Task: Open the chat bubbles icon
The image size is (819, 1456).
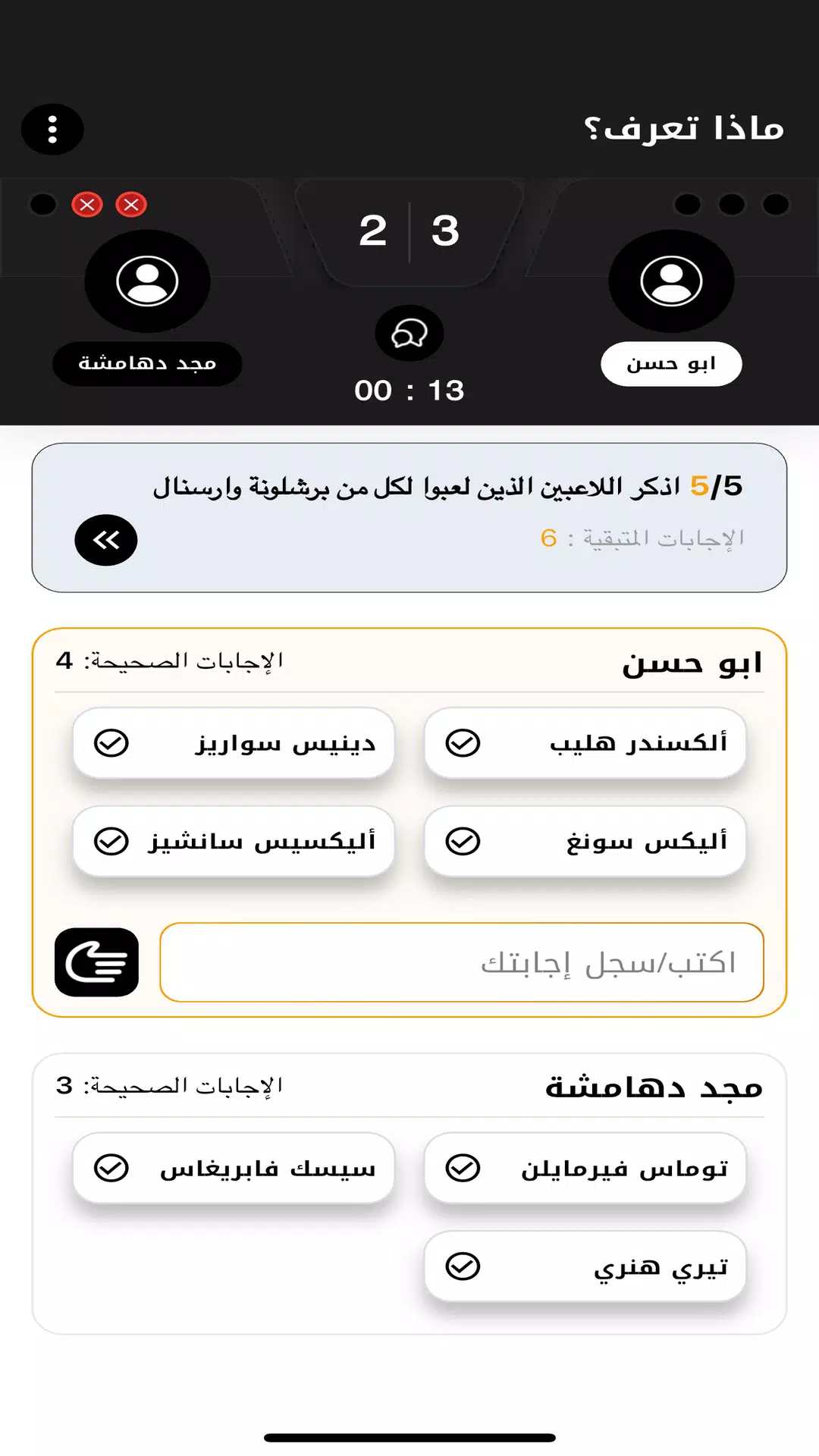Action: 409,334
